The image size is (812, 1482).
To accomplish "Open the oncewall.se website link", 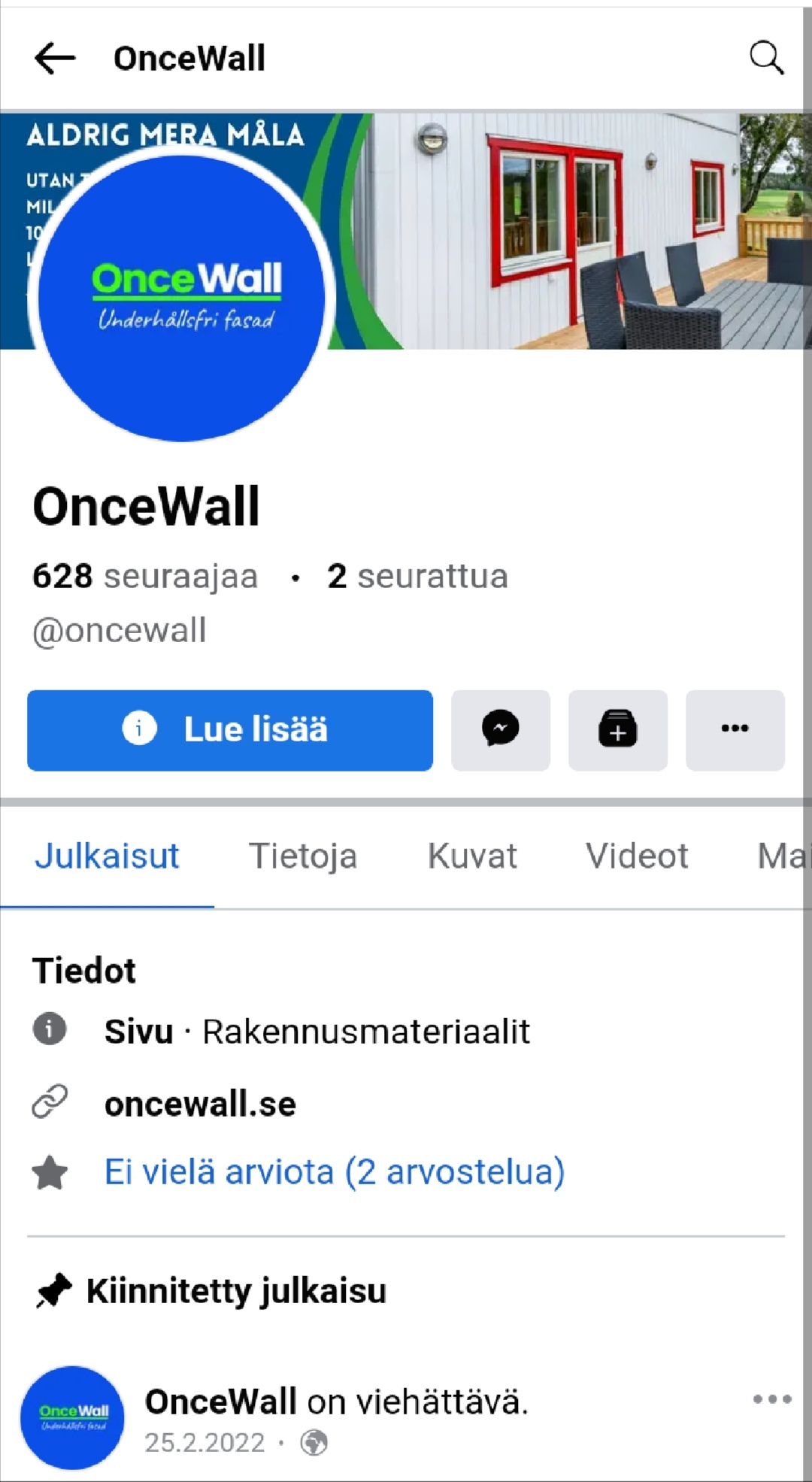I will (x=200, y=1104).
